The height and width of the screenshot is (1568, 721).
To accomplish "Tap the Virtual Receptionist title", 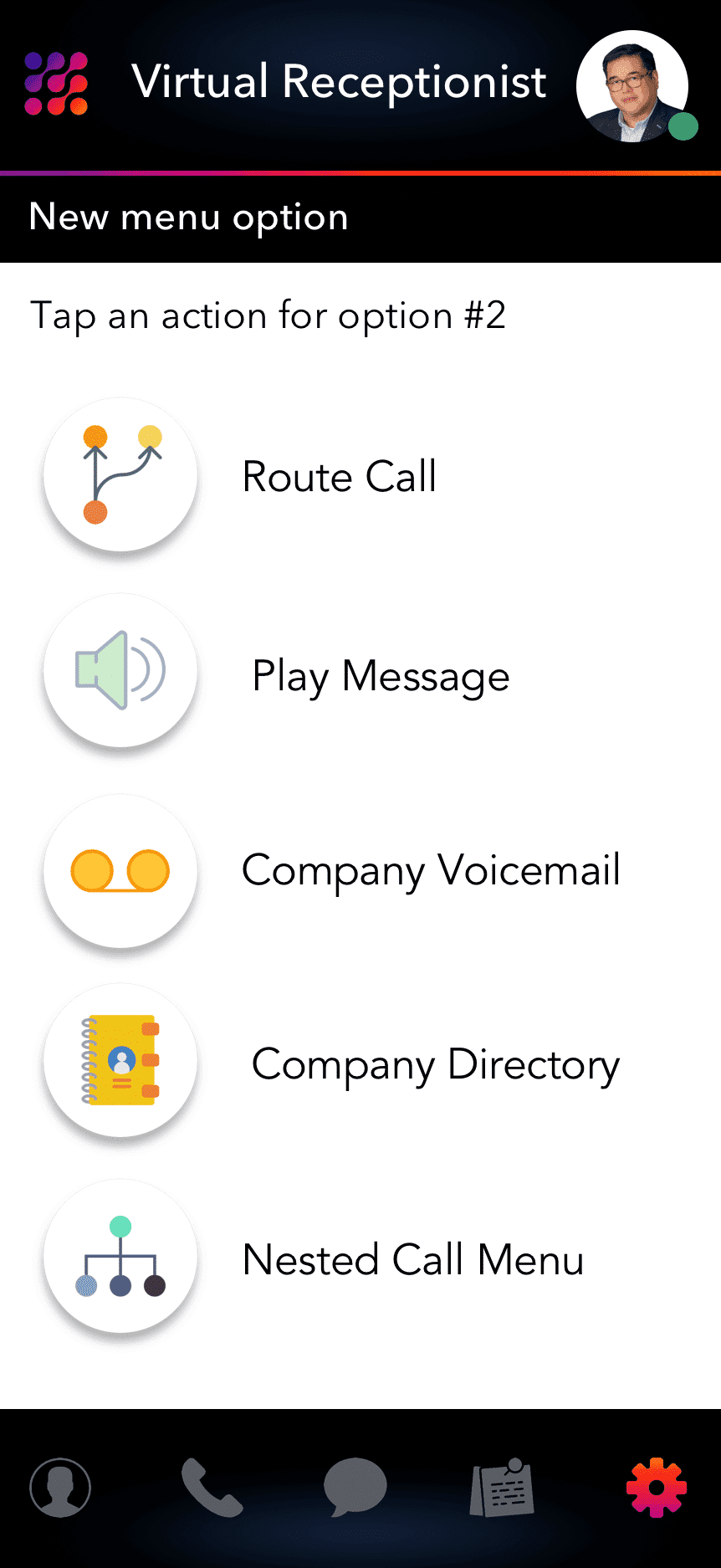I will click(340, 82).
